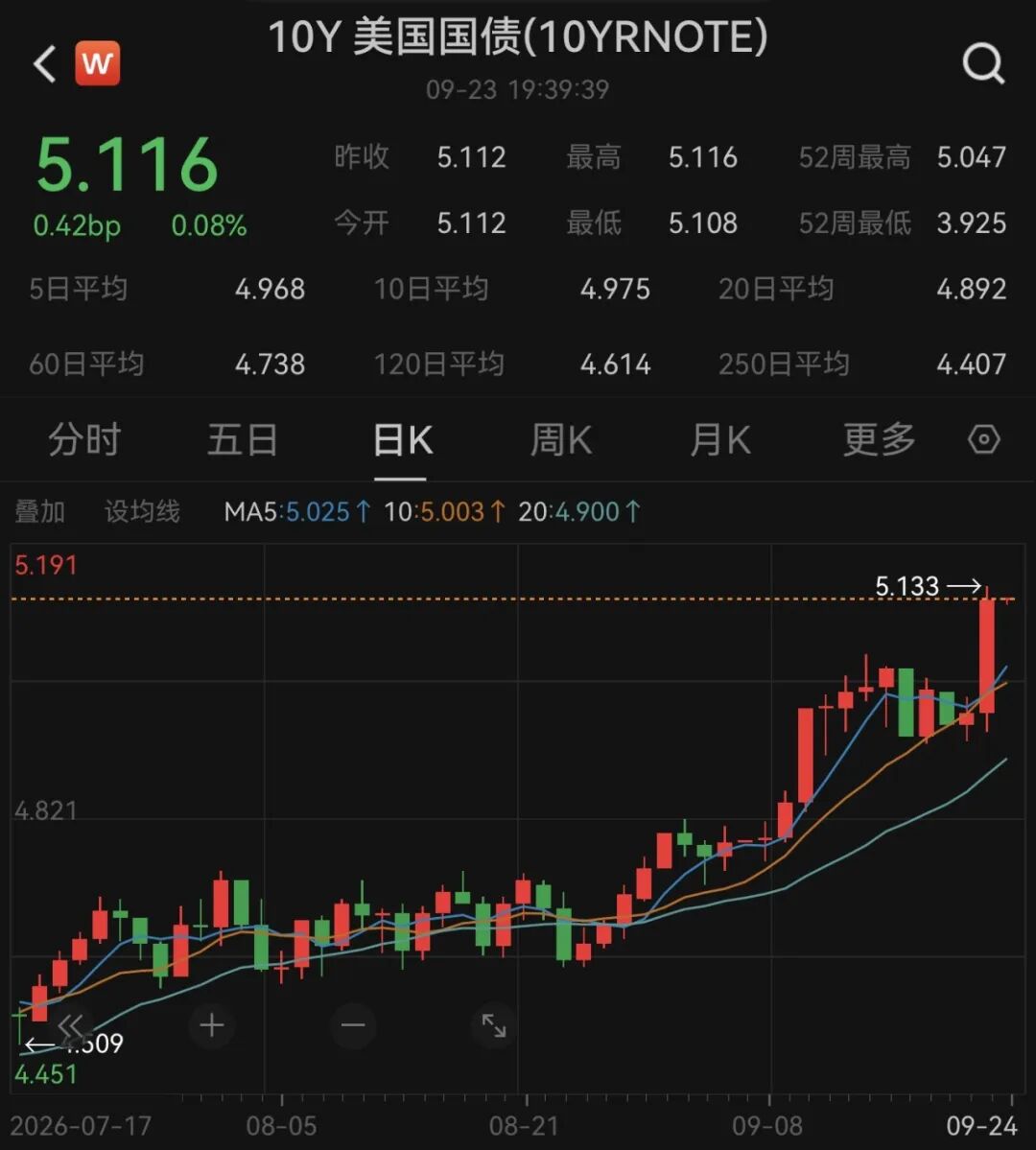This screenshot has width=1036, height=1150.
Task: Switch to the 月K chart tab
Action: point(719,440)
